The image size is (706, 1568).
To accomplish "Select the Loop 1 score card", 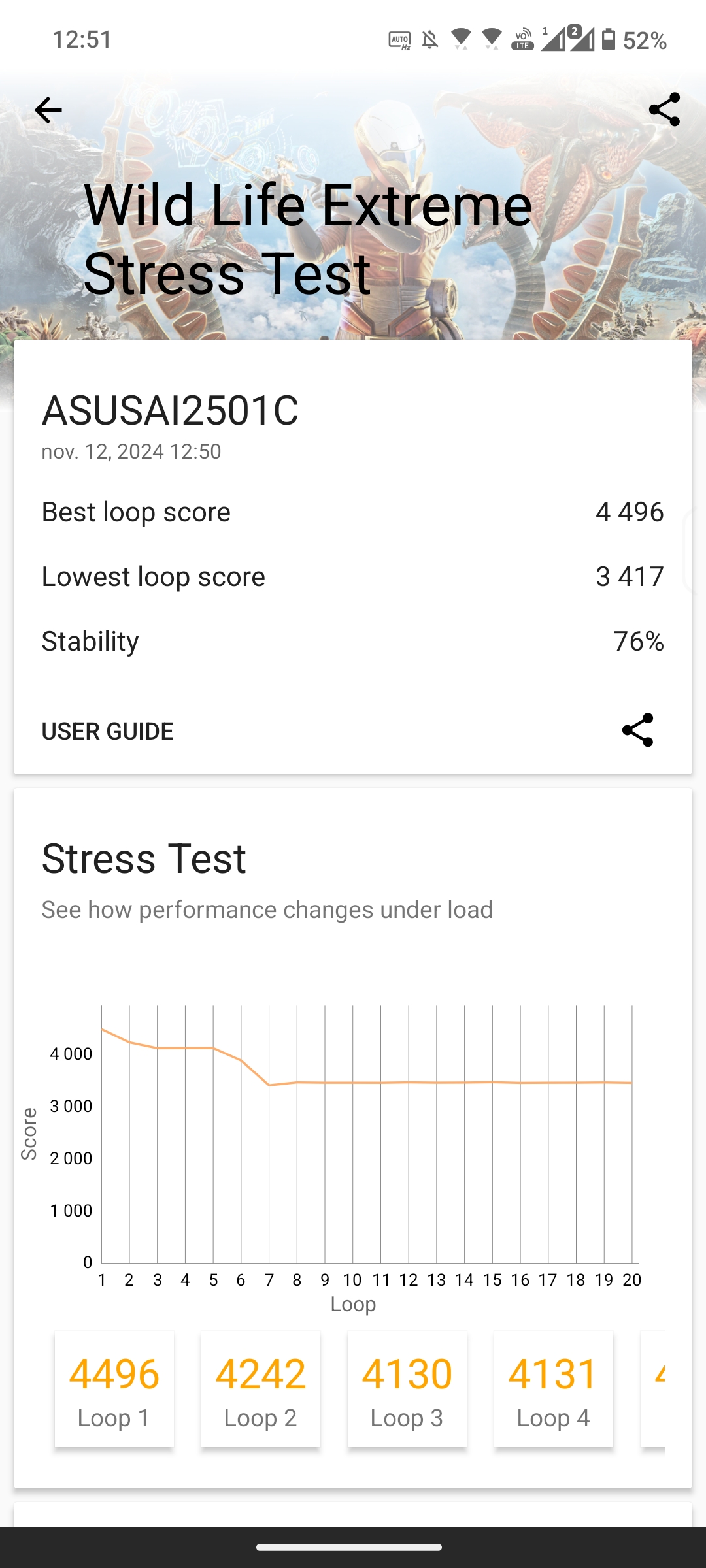I will [x=114, y=1389].
